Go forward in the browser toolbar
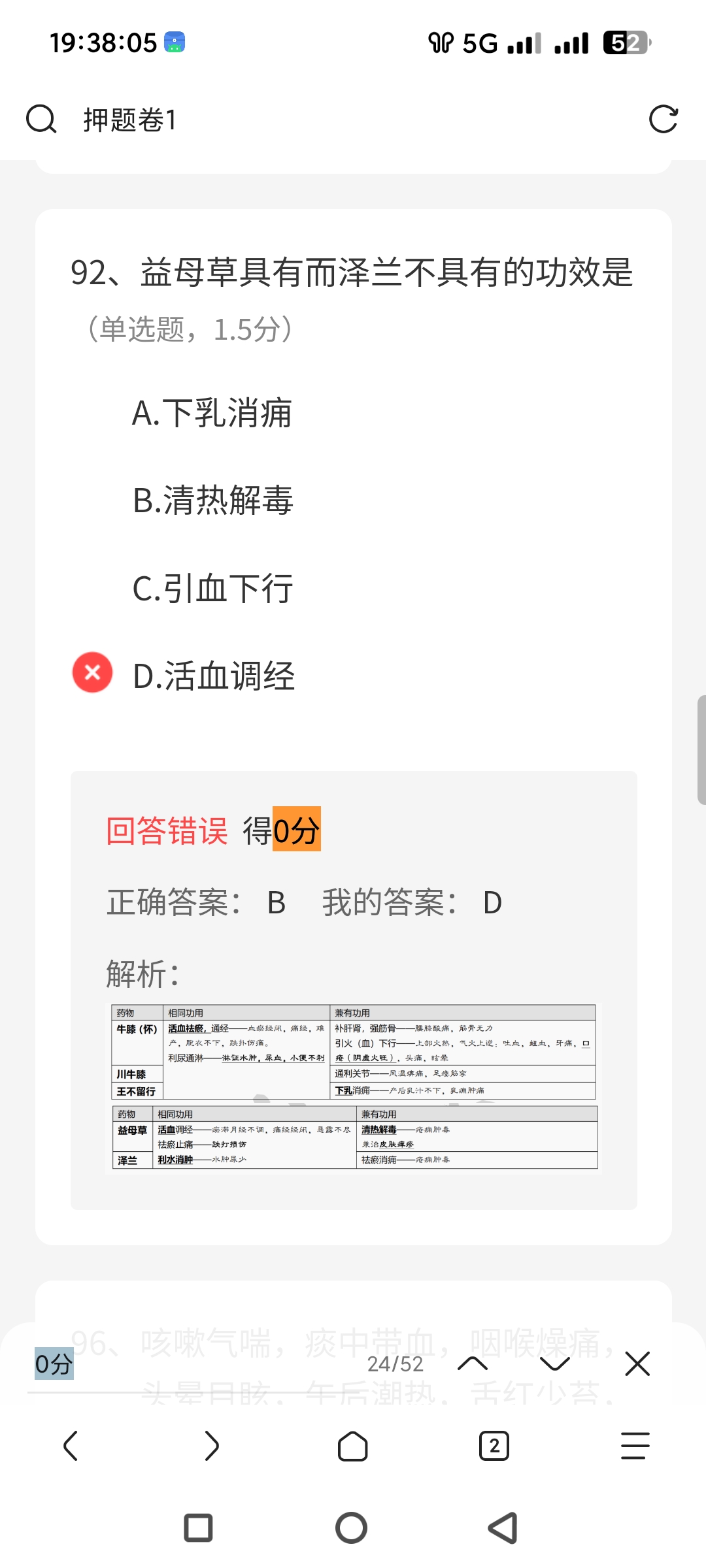 point(212,1446)
